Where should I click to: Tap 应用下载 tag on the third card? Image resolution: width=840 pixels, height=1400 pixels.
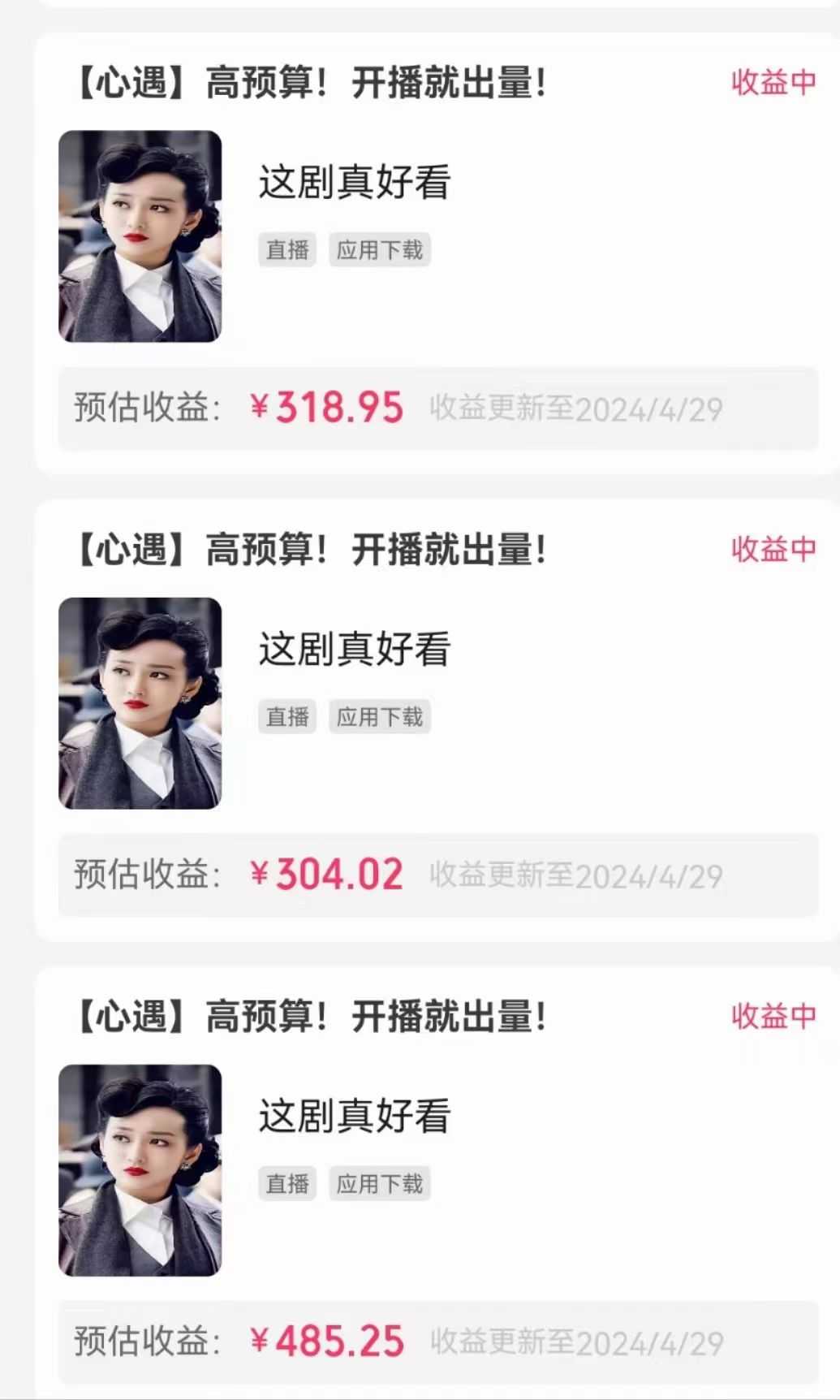tap(380, 1184)
